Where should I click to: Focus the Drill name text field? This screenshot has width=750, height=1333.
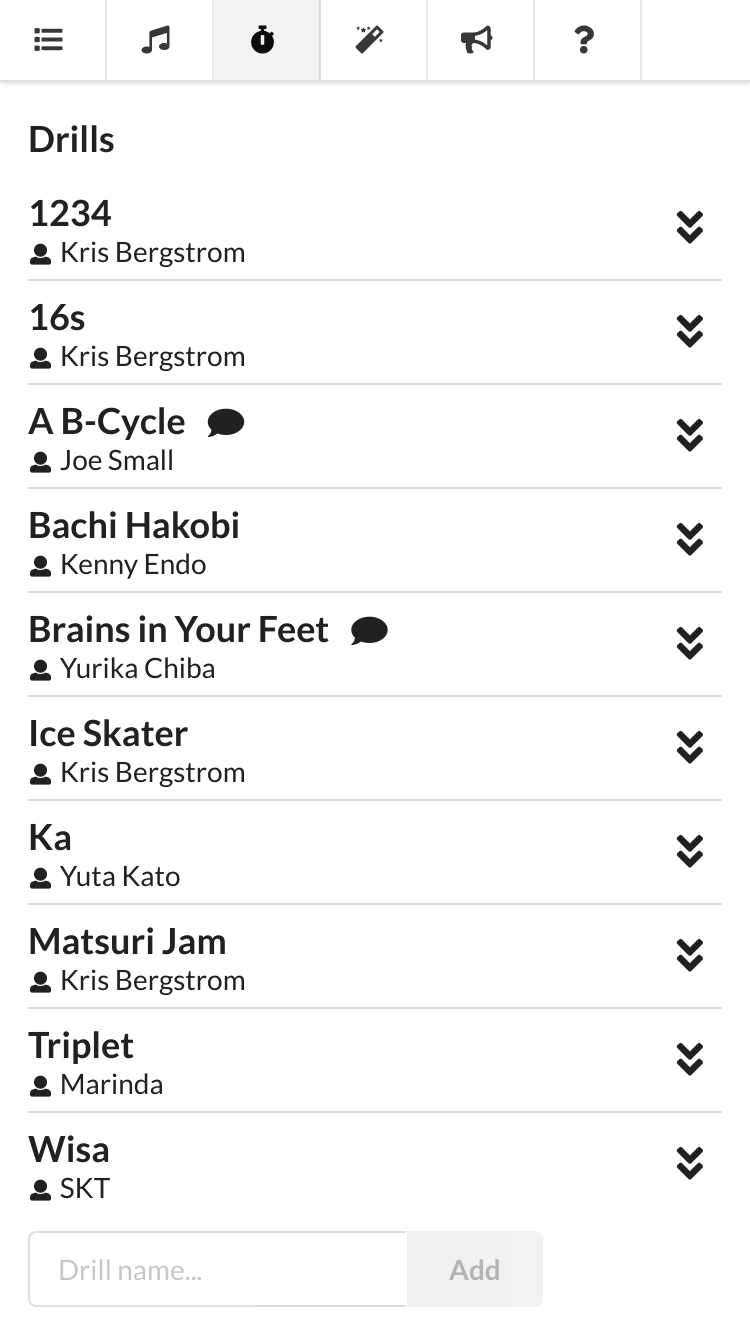[218, 1269]
